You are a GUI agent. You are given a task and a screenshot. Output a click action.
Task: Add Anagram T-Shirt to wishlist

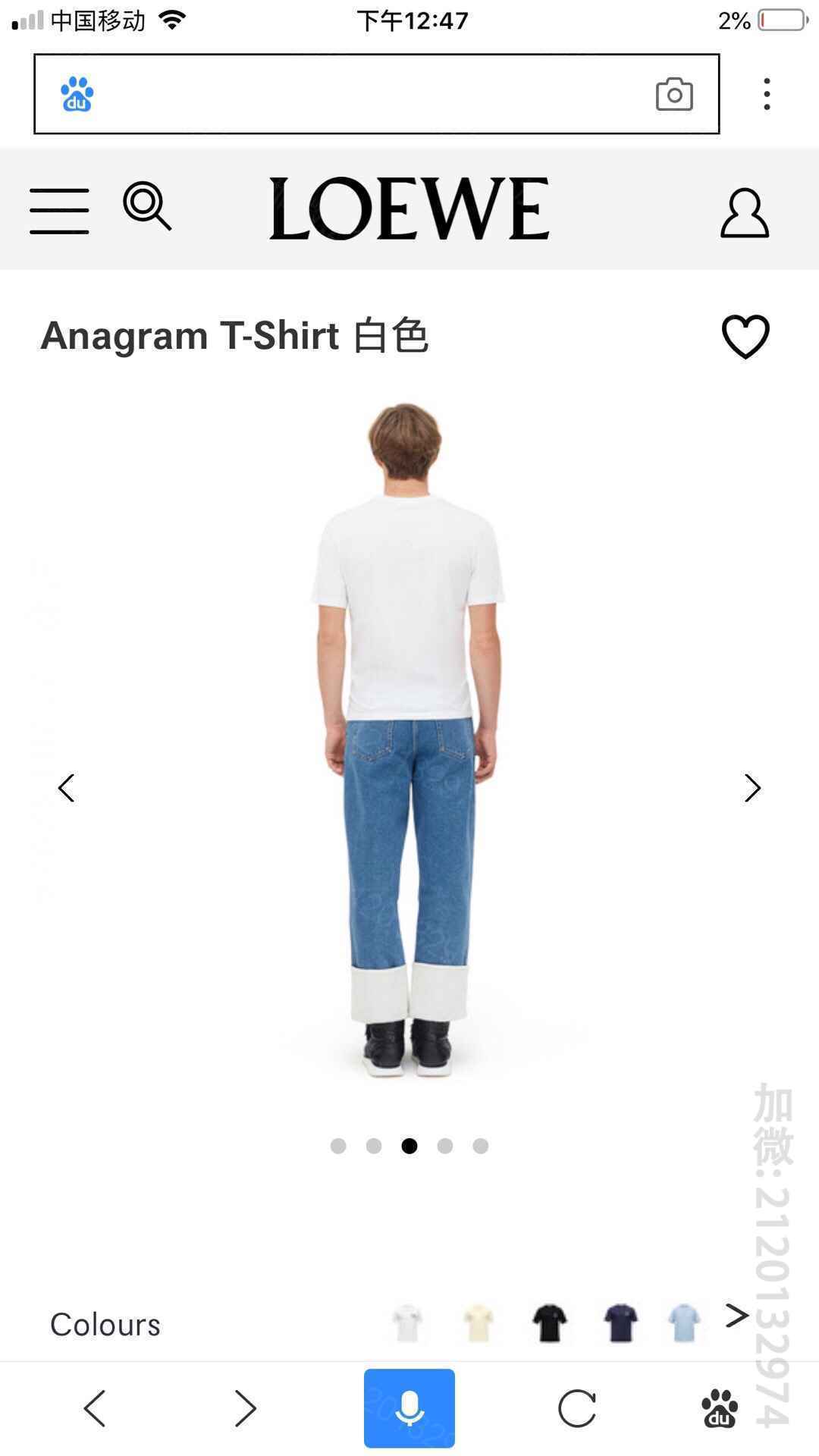pyautogui.click(x=745, y=336)
